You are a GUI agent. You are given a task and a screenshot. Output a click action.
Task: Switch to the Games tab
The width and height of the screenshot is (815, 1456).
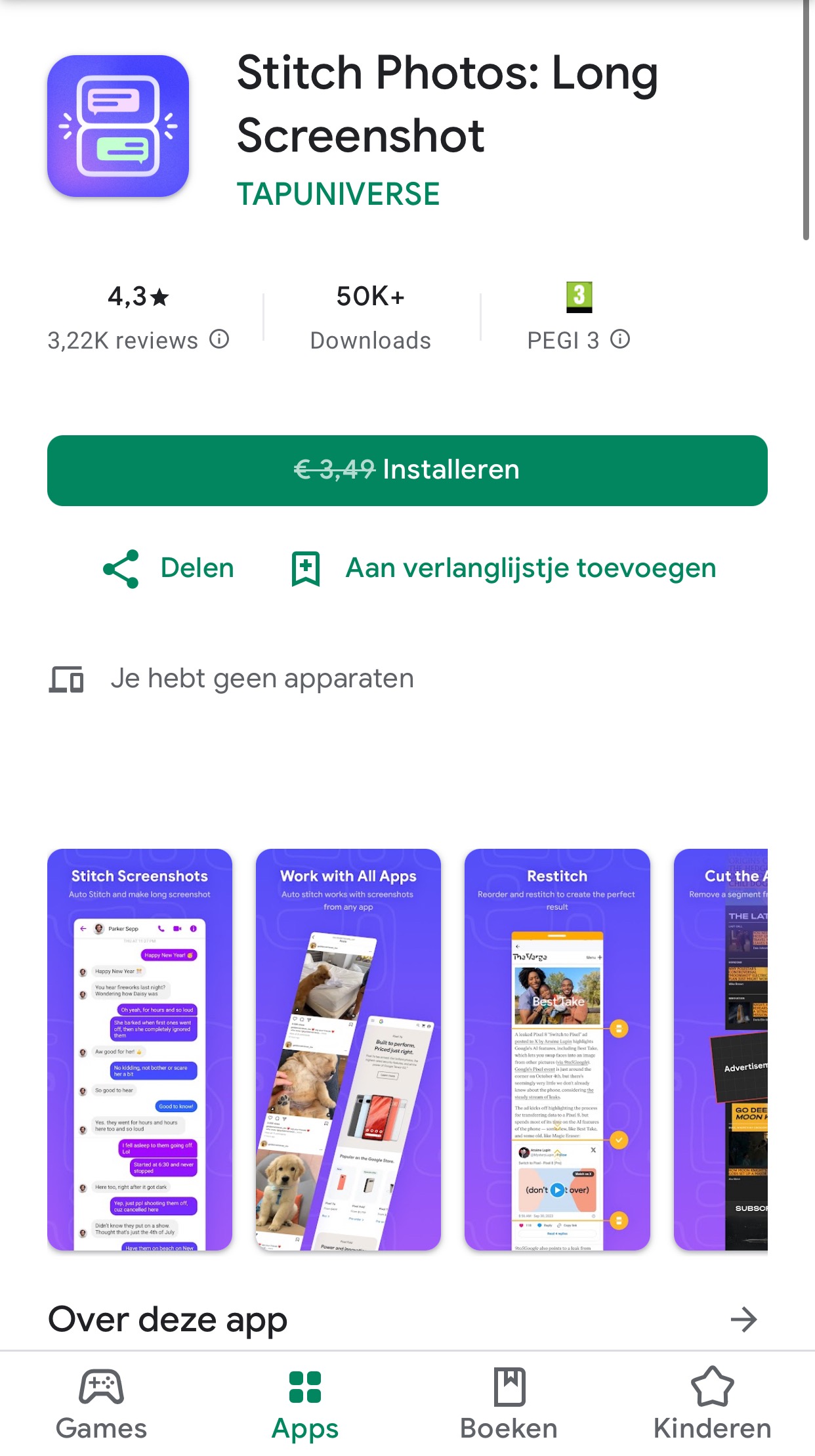click(x=101, y=1405)
